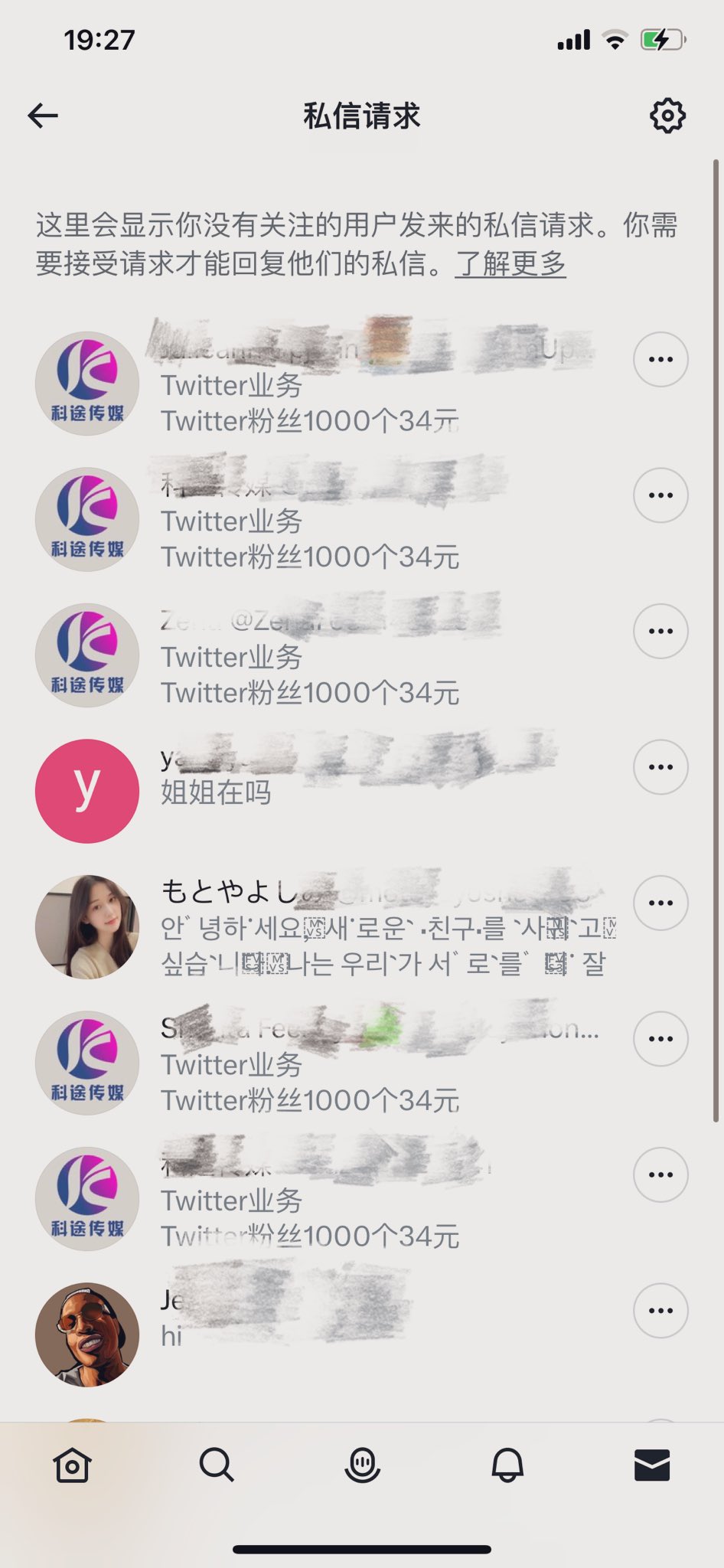Switch to the Home tab

pyautogui.click(x=72, y=1465)
